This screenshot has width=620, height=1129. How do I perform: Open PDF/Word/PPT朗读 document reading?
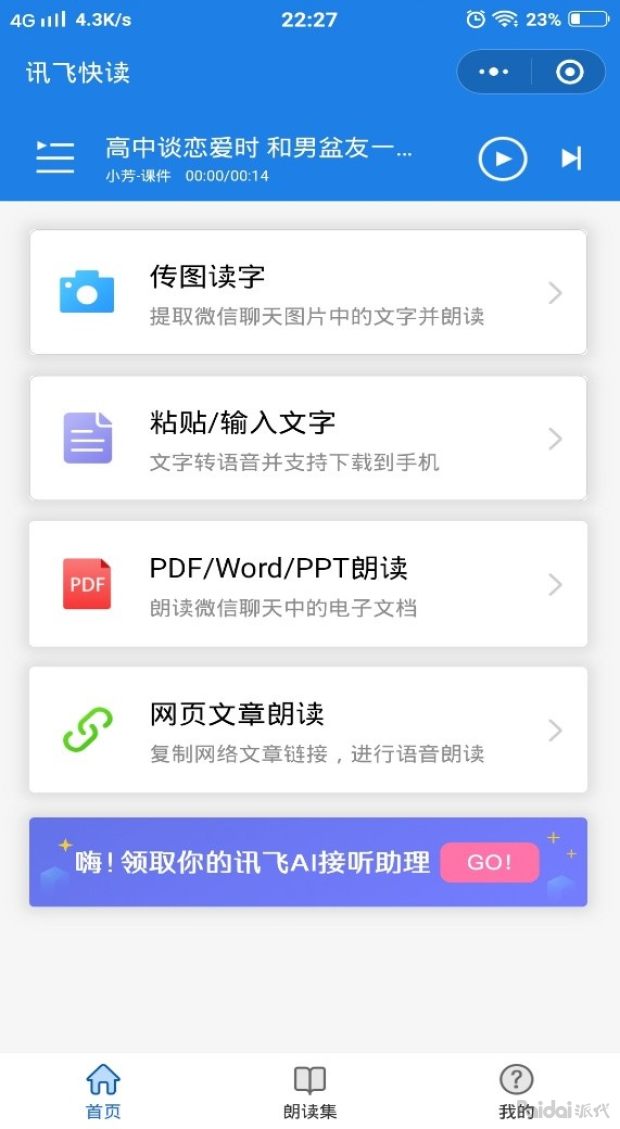(x=308, y=584)
